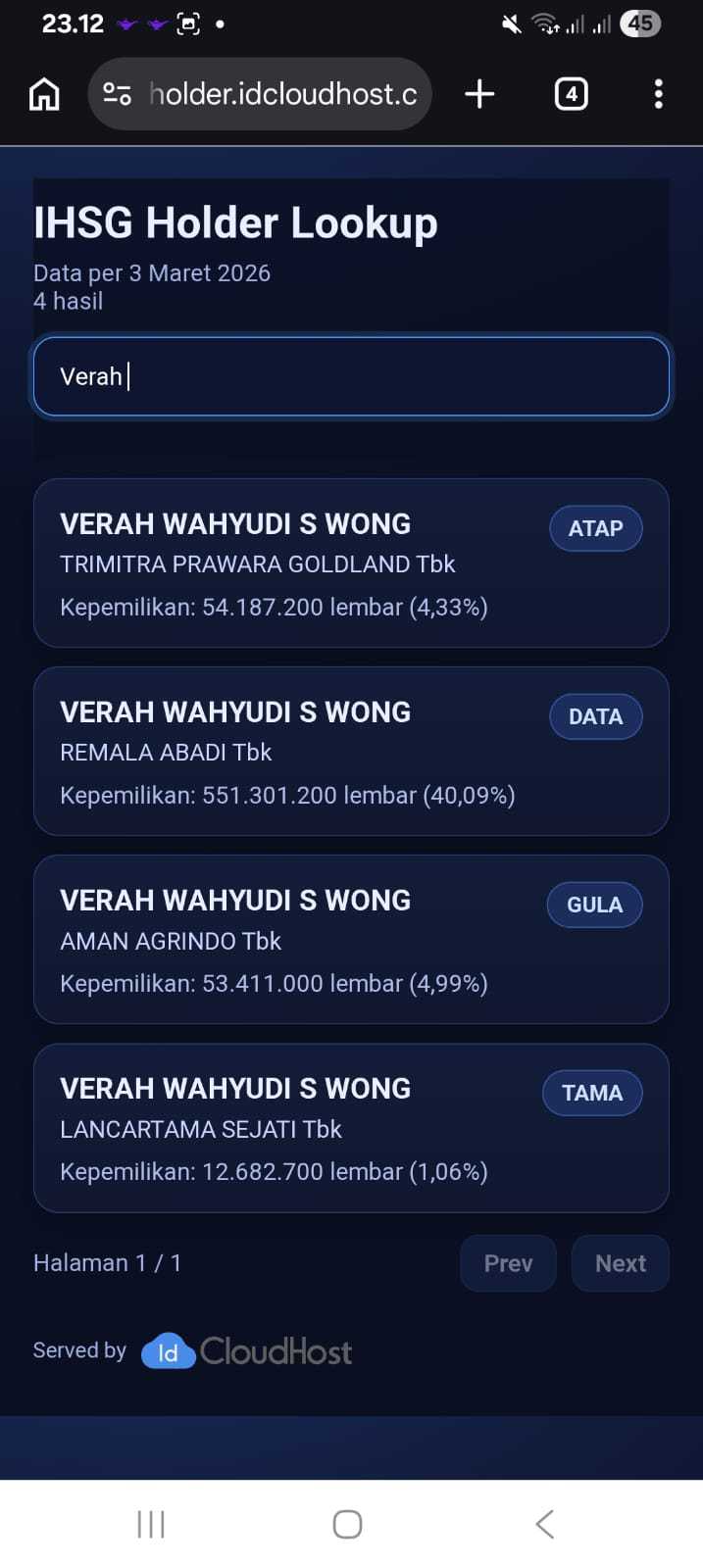Go to the browser home page

(x=44, y=94)
